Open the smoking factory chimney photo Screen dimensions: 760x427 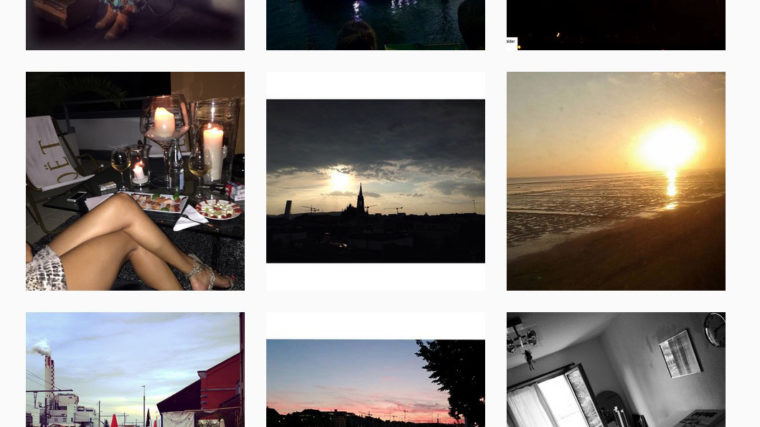coord(135,370)
